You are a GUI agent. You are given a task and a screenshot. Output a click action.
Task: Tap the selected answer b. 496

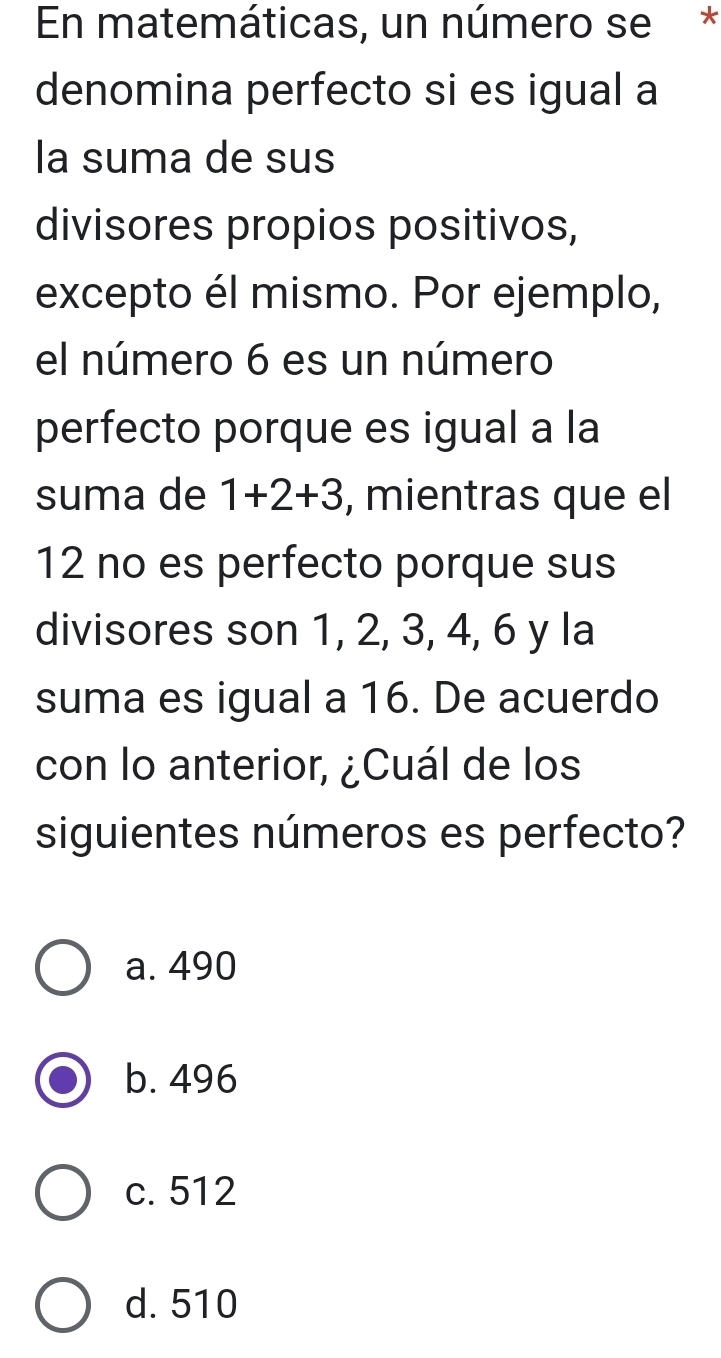pos(62,1080)
